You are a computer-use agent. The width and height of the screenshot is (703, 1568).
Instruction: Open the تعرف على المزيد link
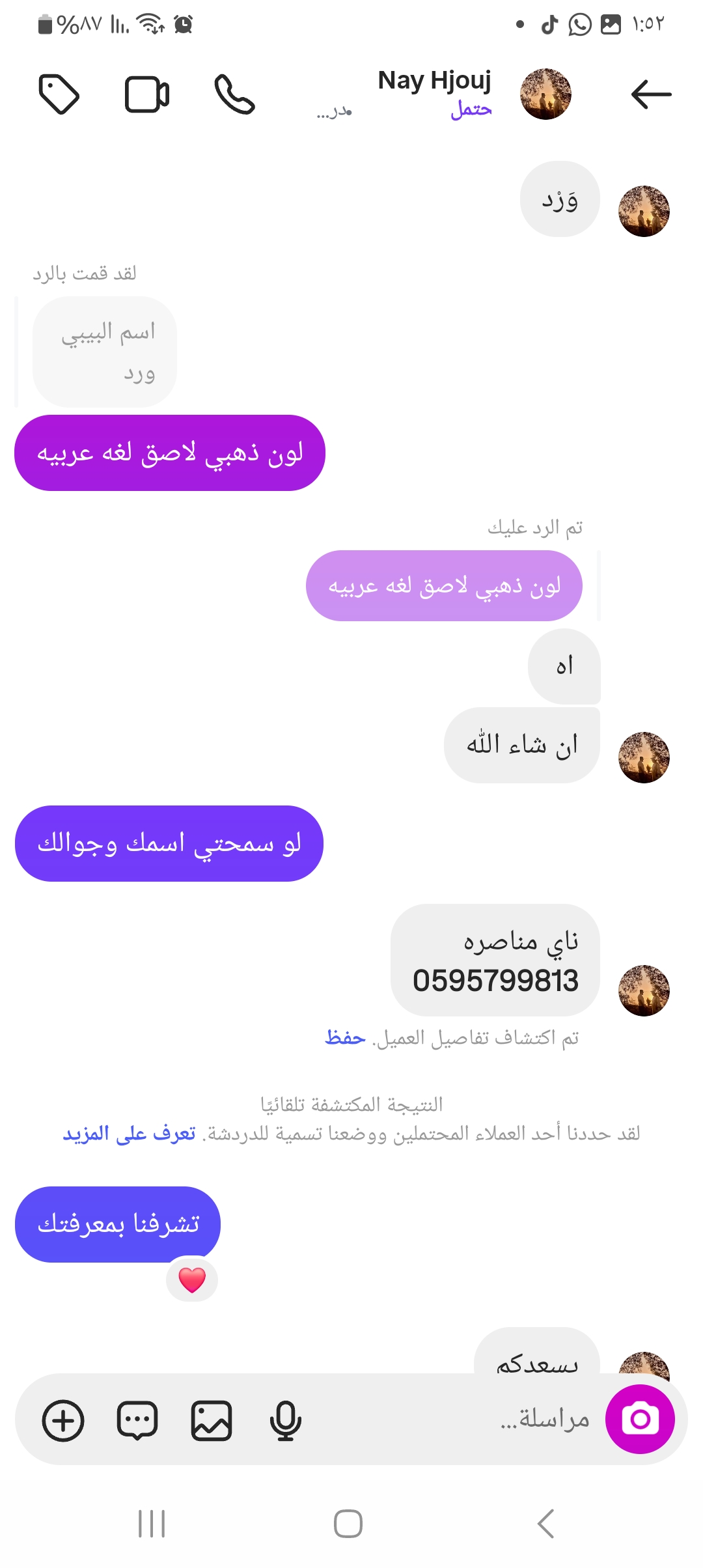tap(129, 1134)
